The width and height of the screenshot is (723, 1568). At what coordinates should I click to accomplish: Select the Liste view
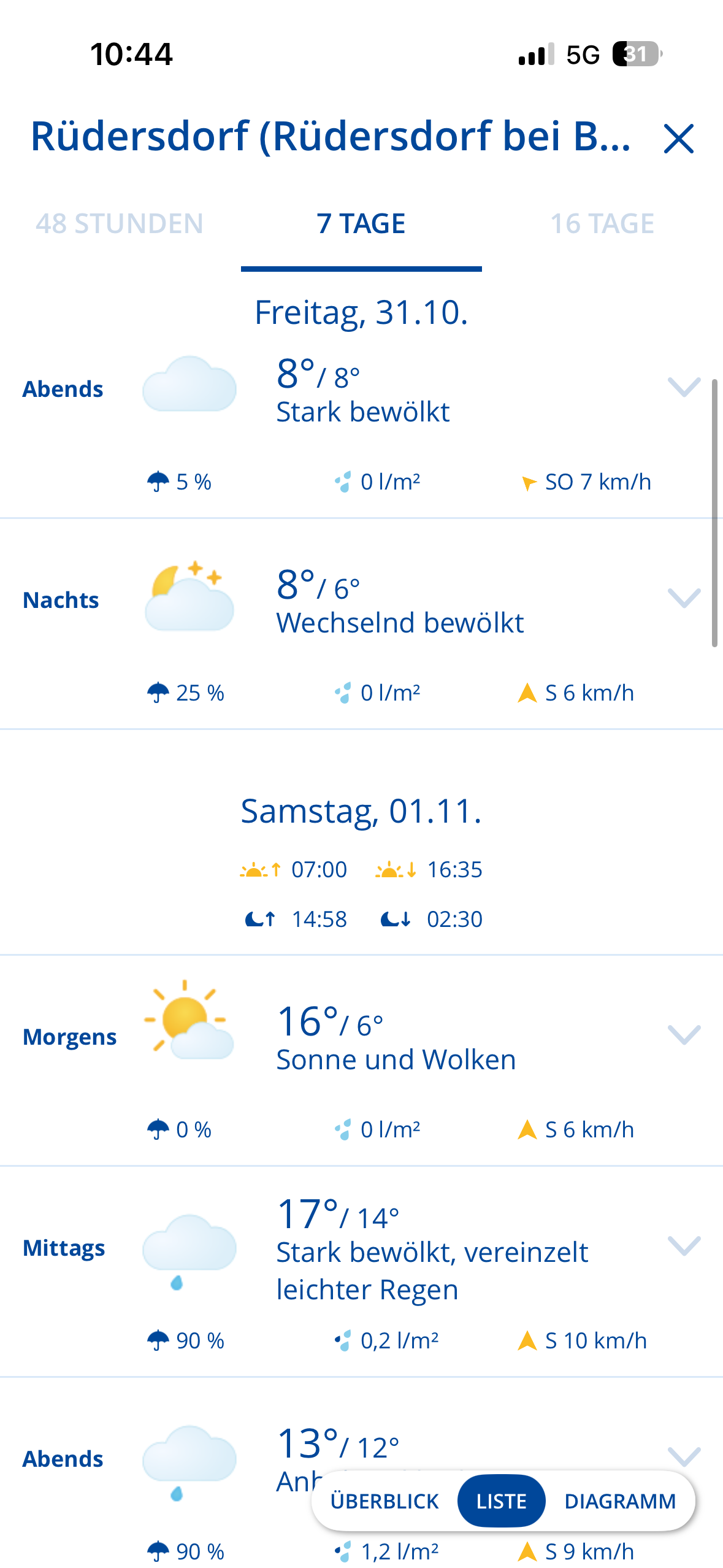[x=501, y=1501]
